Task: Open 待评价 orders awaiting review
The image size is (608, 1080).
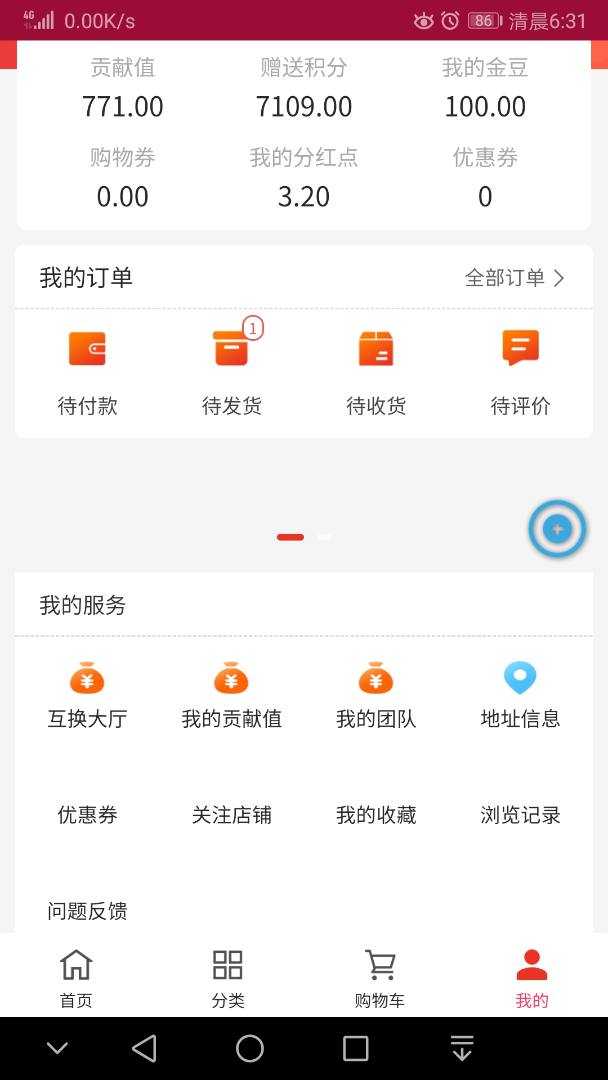Action: (x=520, y=372)
